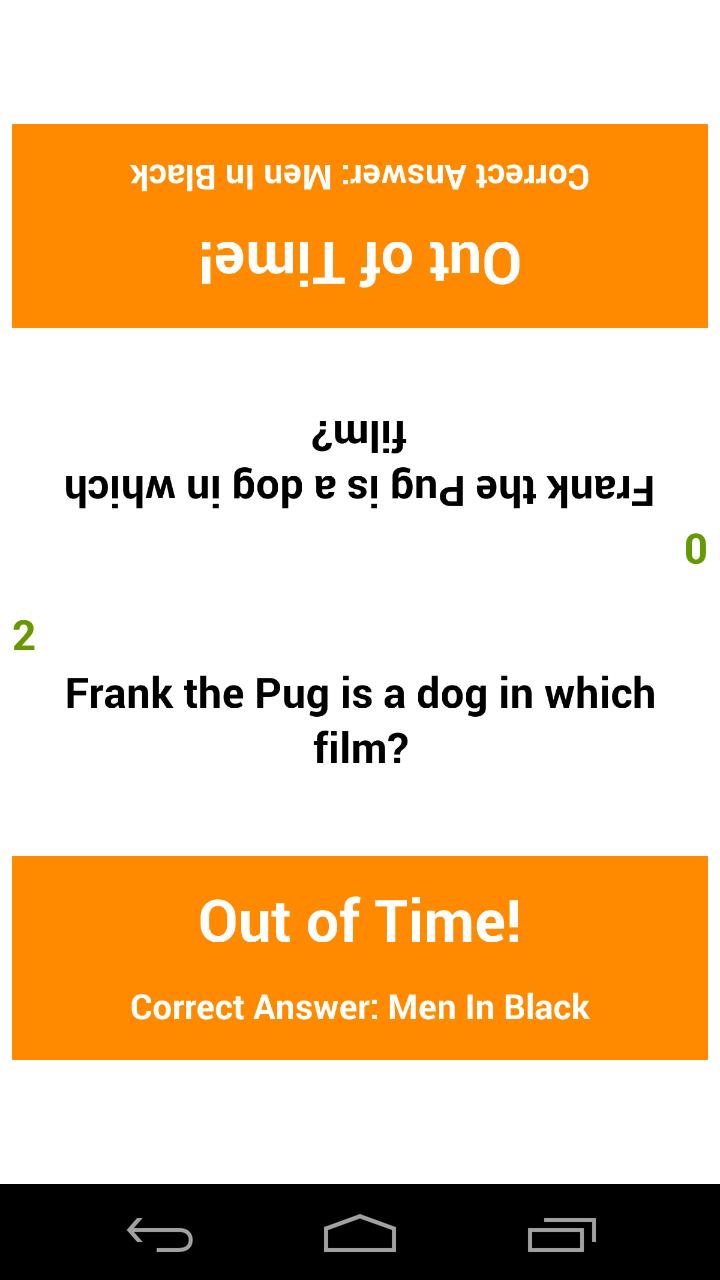Open the Android Recent Apps switcher
The image size is (720, 1280).
pyautogui.click(x=560, y=1236)
